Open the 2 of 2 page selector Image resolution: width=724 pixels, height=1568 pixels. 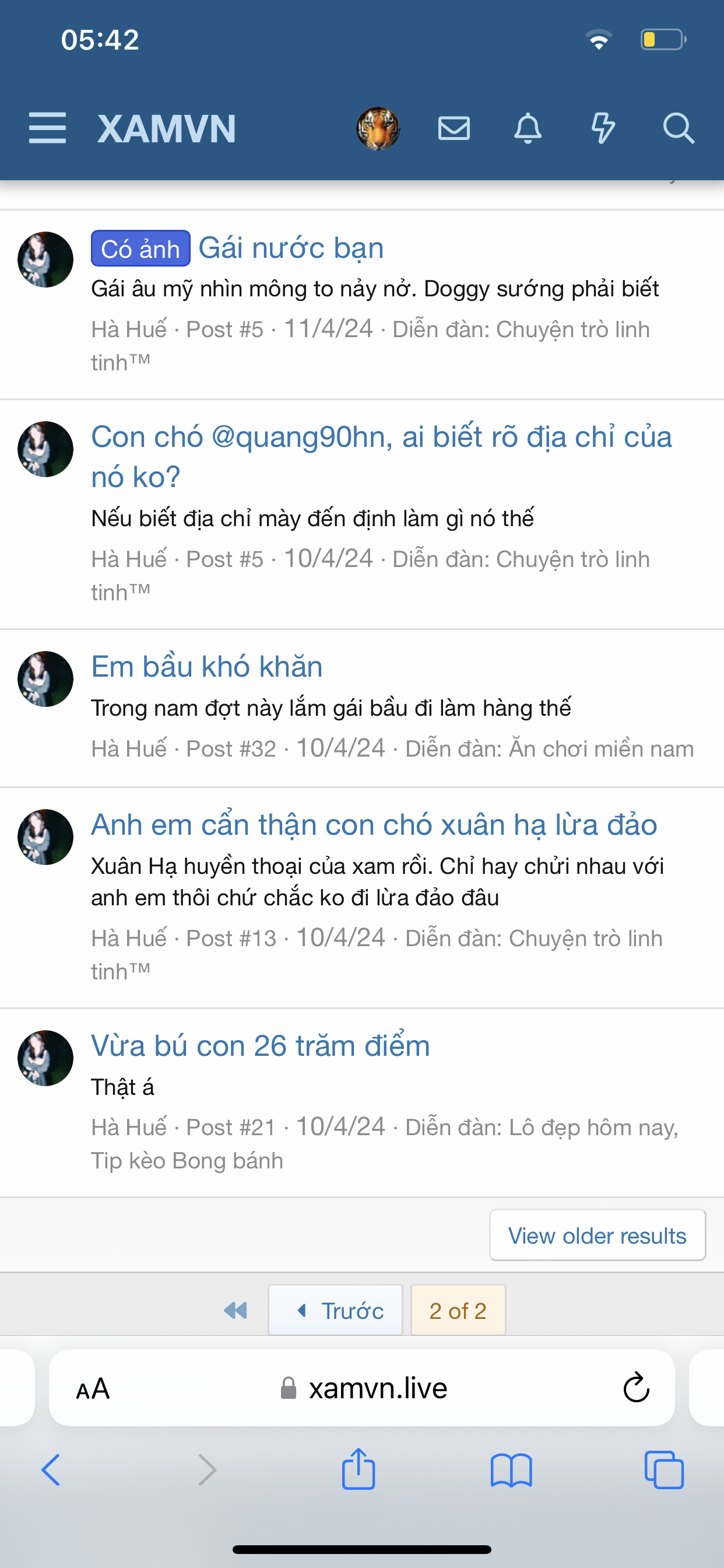click(x=458, y=1311)
